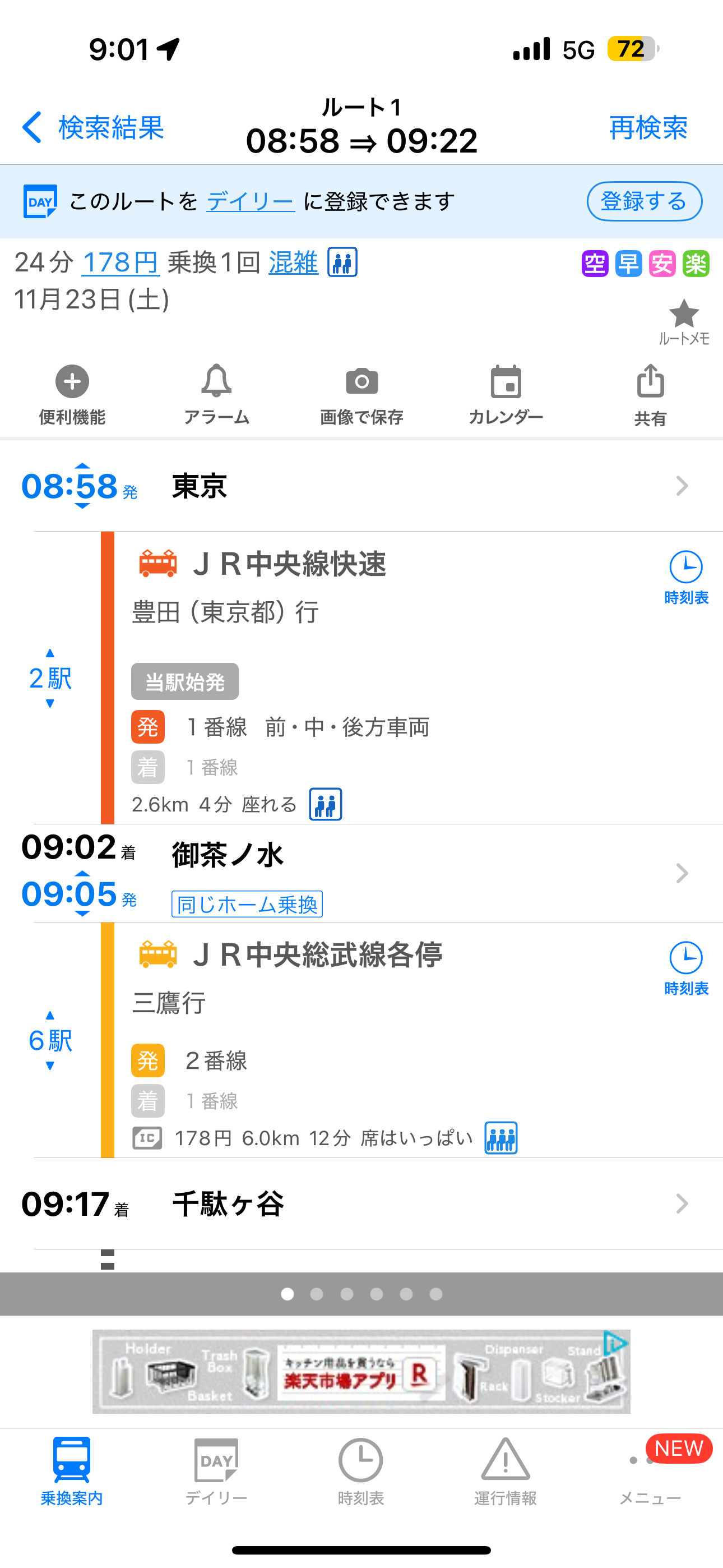The height and width of the screenshot is (1568, 723).
Task: Go back to 検索結果
Action: pos(94,128)
